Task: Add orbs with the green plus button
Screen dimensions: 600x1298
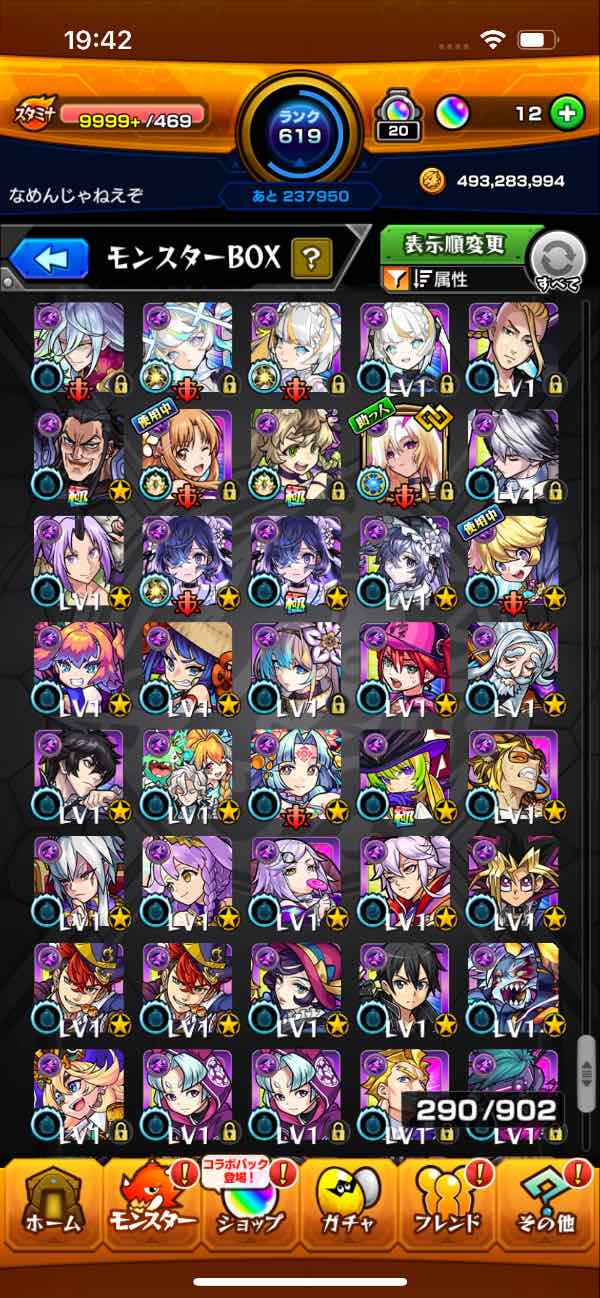Action: click(x=567, y=113)
